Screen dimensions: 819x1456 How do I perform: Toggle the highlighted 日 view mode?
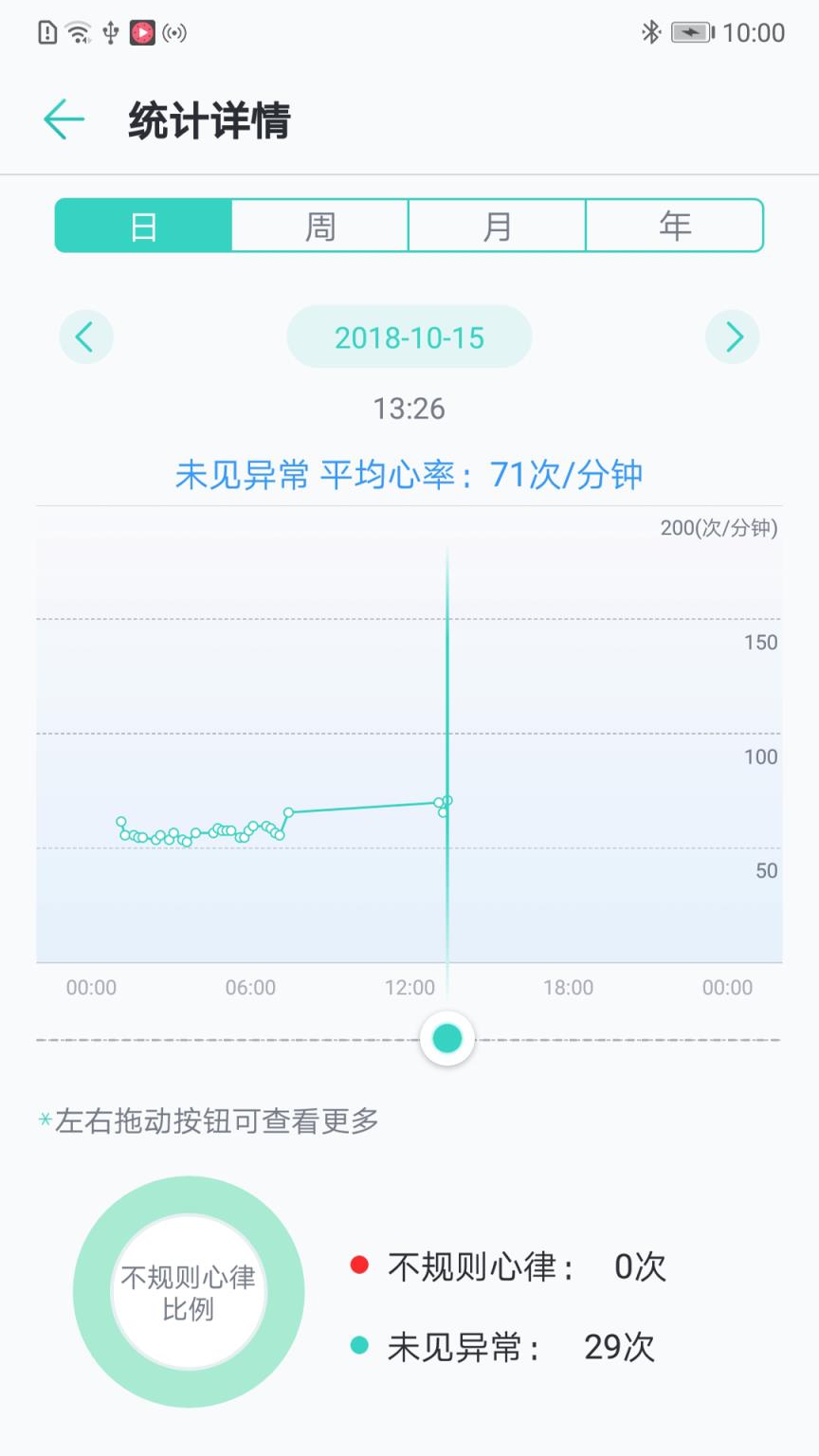tap(144, 226)
